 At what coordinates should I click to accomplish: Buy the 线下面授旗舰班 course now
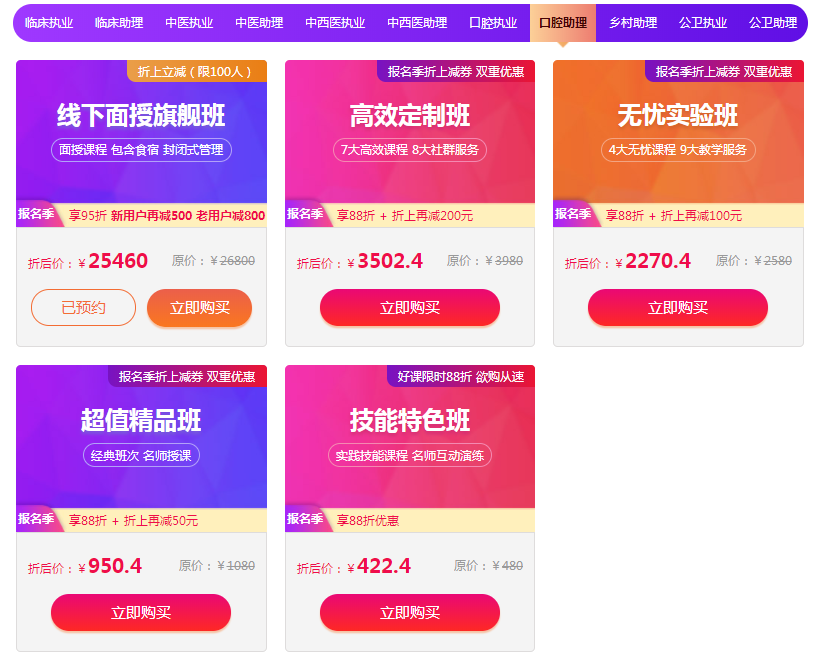click(199, 308)
